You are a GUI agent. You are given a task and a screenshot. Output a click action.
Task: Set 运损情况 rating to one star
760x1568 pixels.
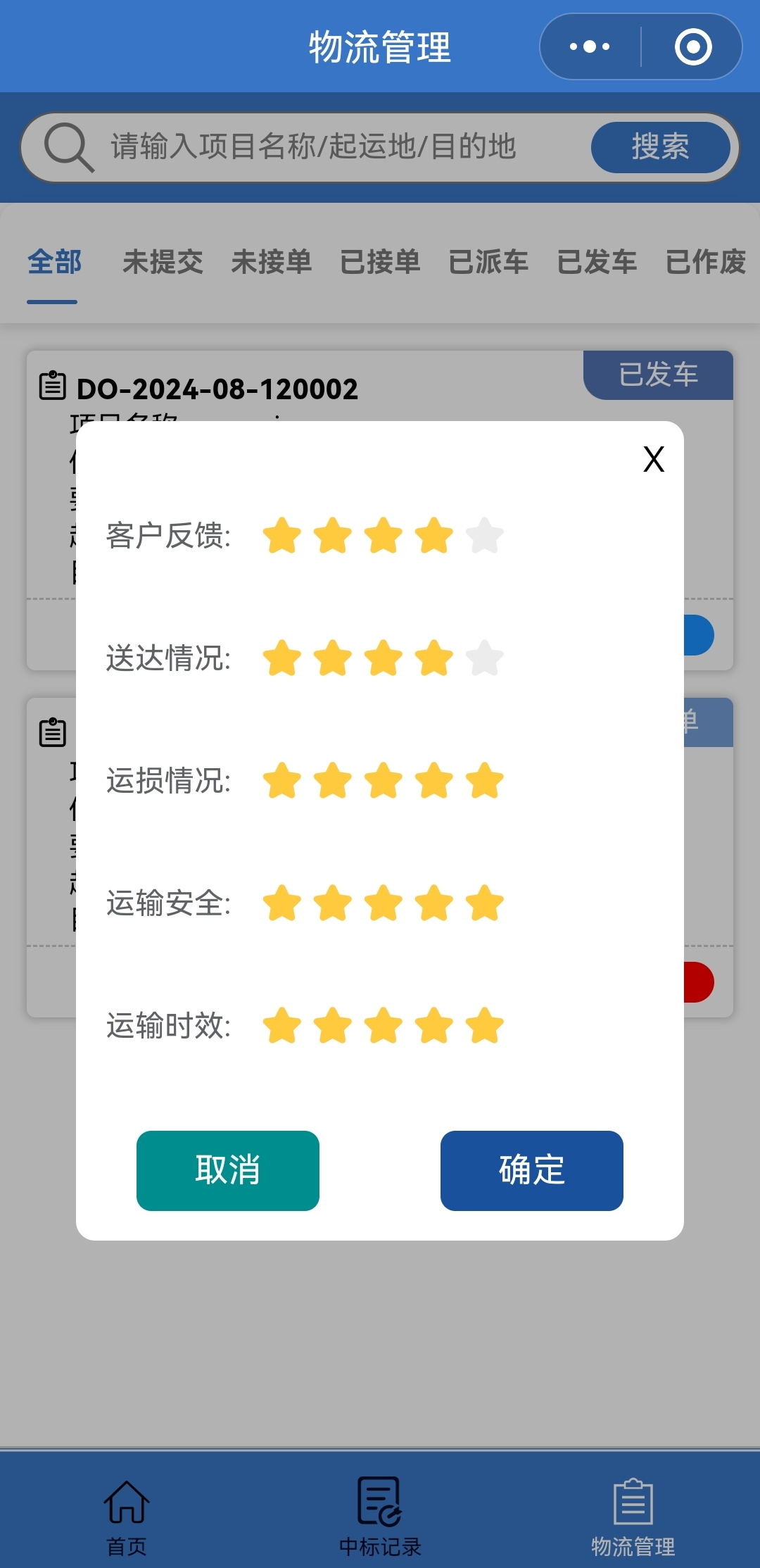point(282,781)
